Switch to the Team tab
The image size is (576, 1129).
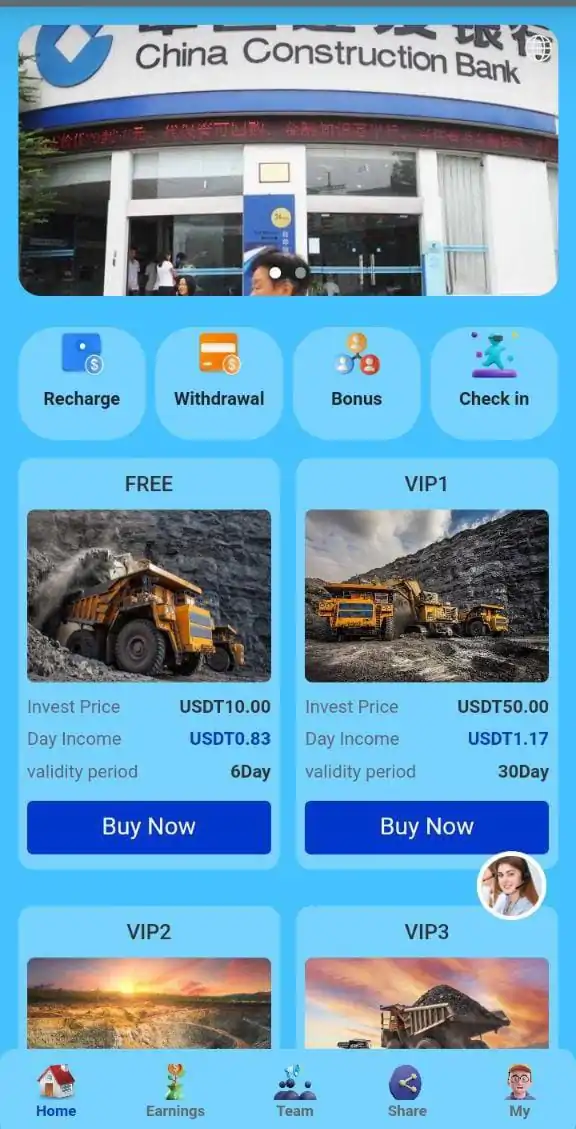point(294,1092)
